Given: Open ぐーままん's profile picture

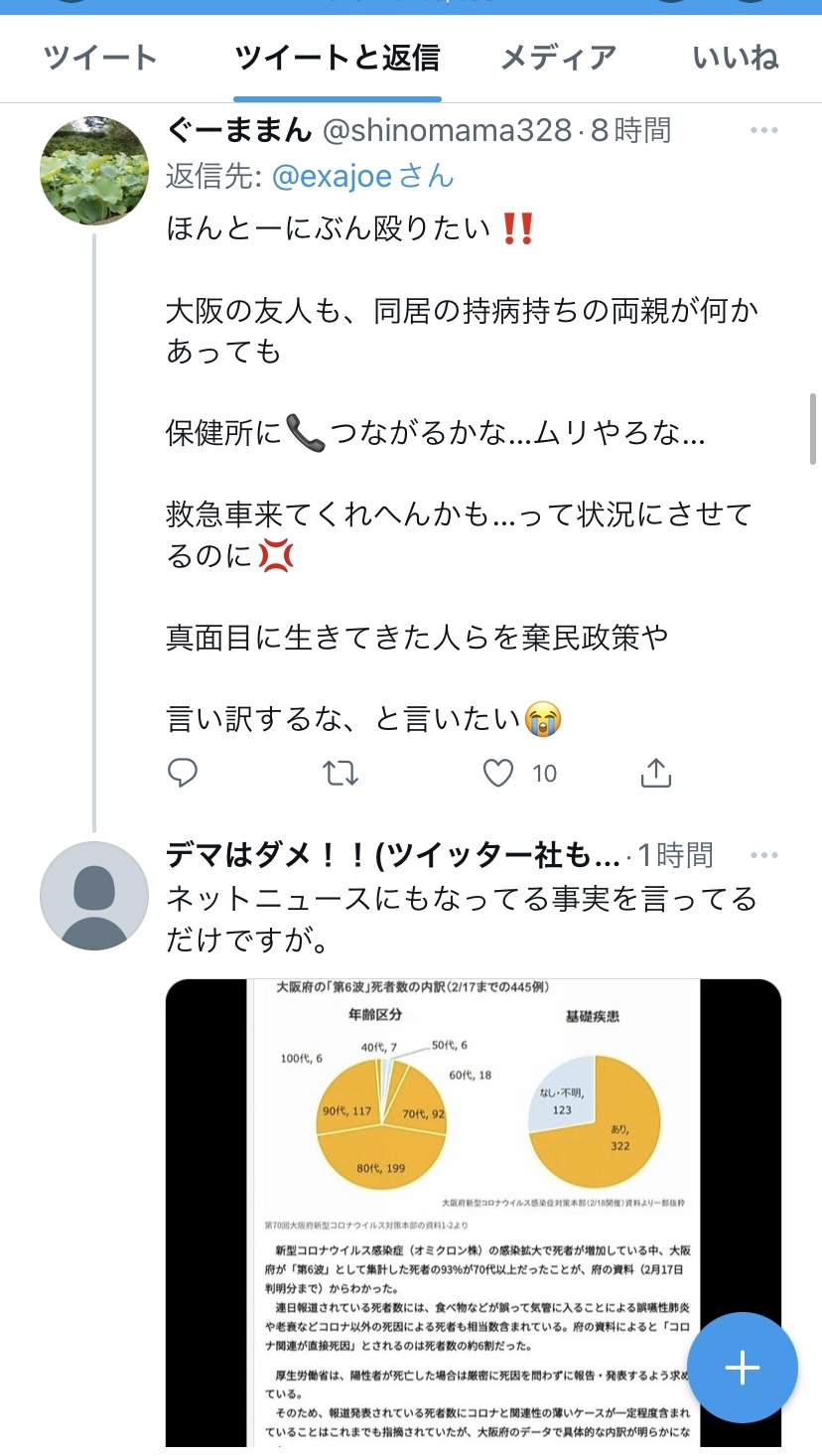Looking at the screenshot, I should click(x=94, y=171).
